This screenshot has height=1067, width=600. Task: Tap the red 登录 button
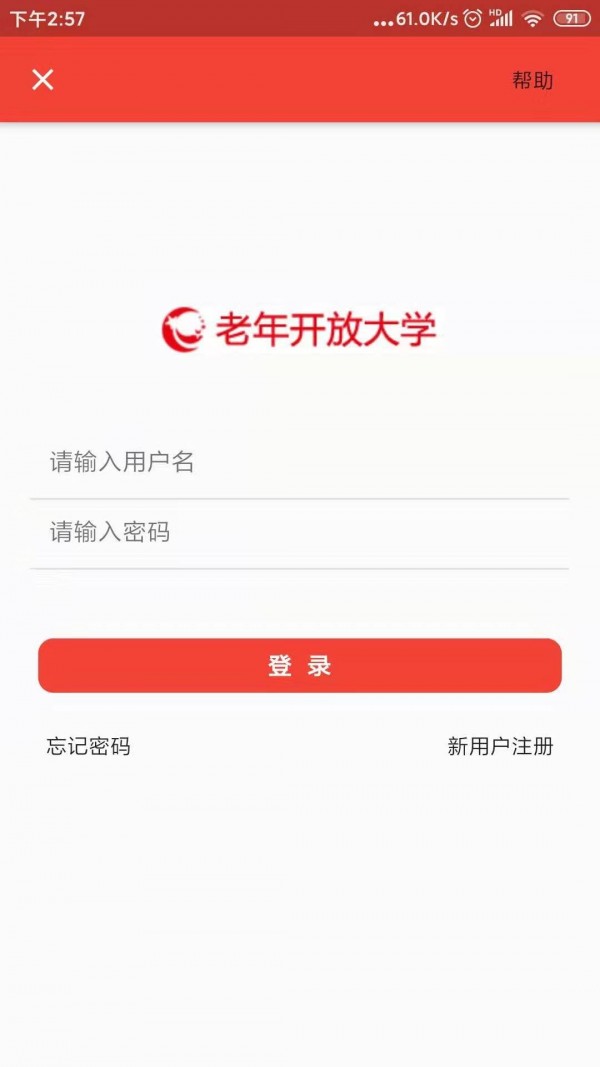pos(300,666)
